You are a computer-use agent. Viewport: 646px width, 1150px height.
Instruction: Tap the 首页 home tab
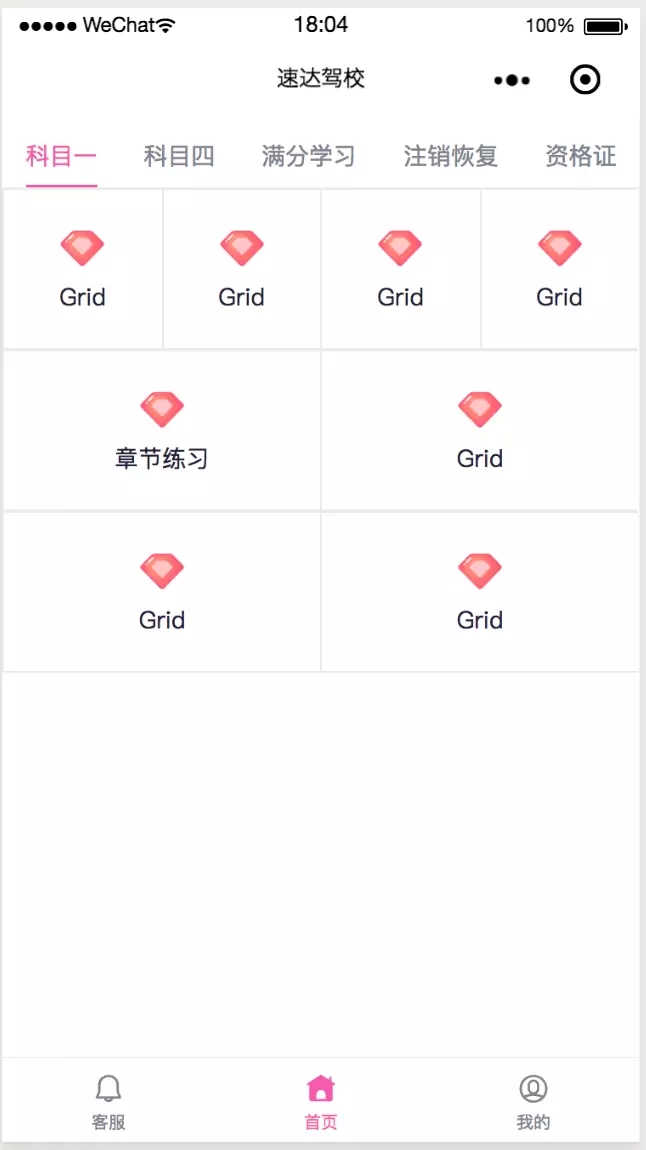tap(321, 1102)
